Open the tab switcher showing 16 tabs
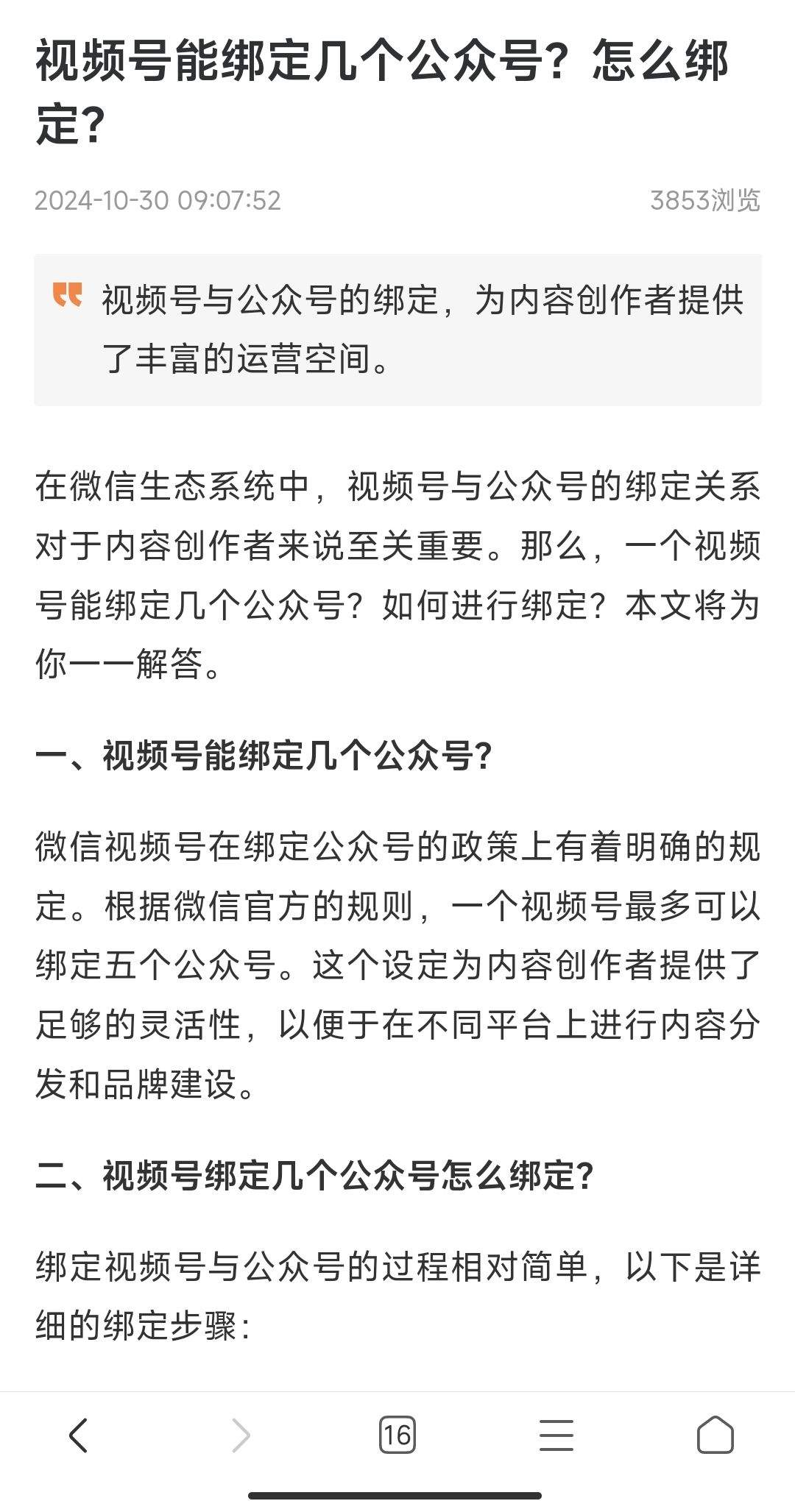This screenshot has width=795, height=1512. pos(397,1434)
